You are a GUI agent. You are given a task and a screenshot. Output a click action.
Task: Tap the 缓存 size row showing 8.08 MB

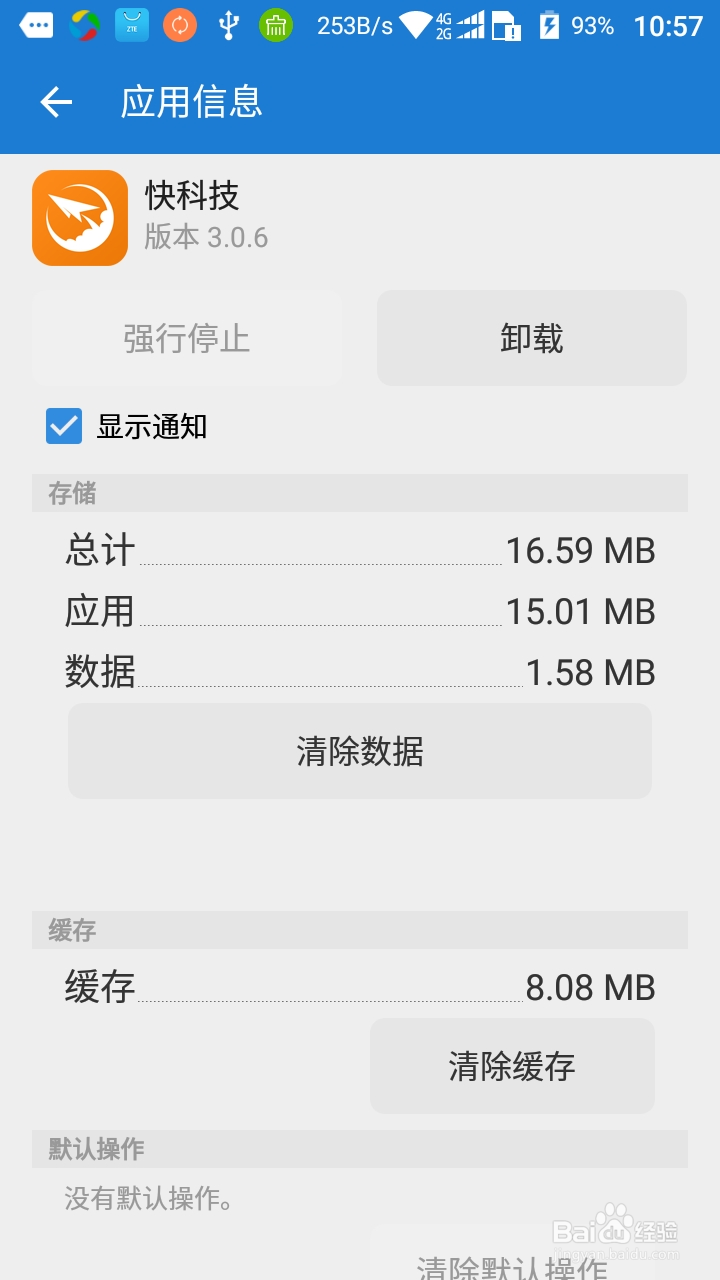pos(360,987)
